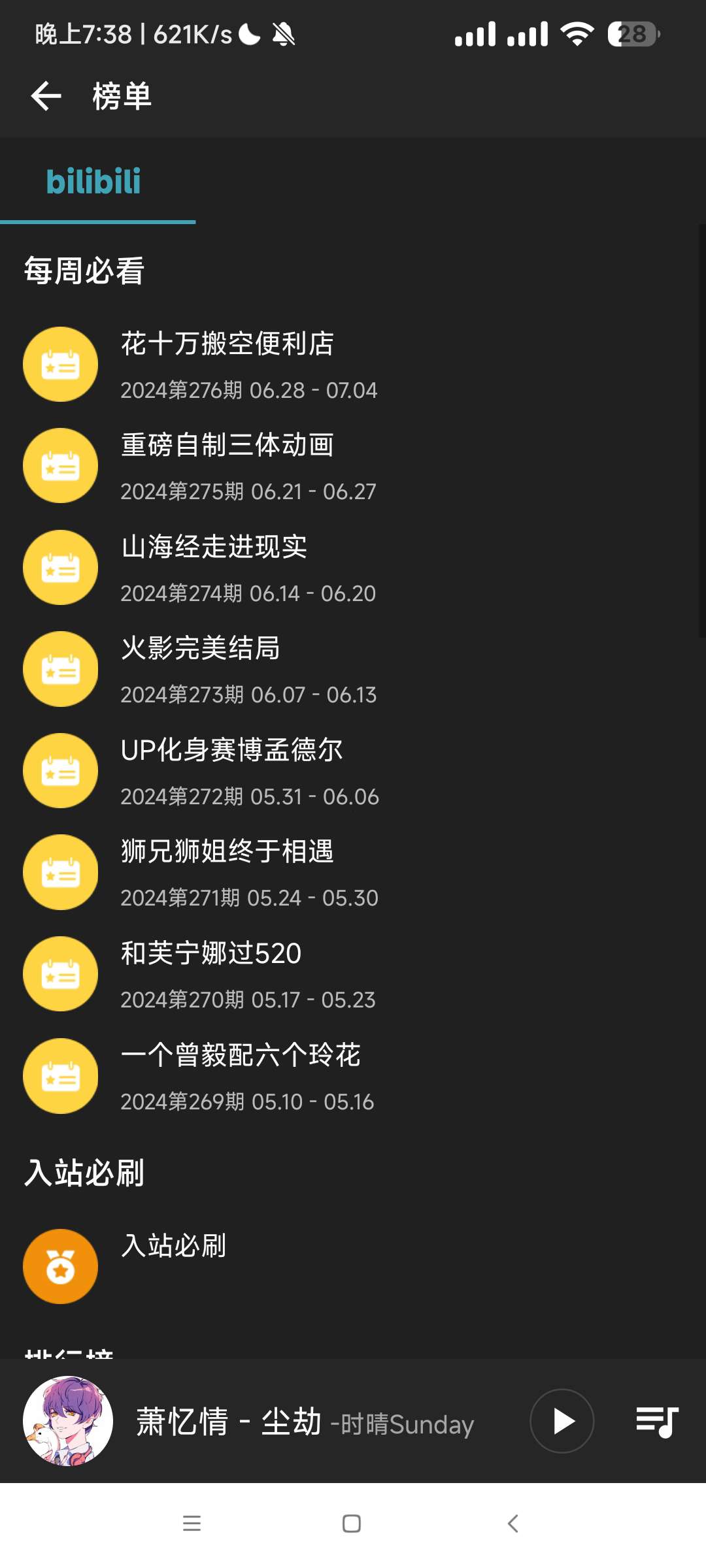Open the system recent apps button
The width and height of the screenshot is (706, 1568).
(192, 1524)
